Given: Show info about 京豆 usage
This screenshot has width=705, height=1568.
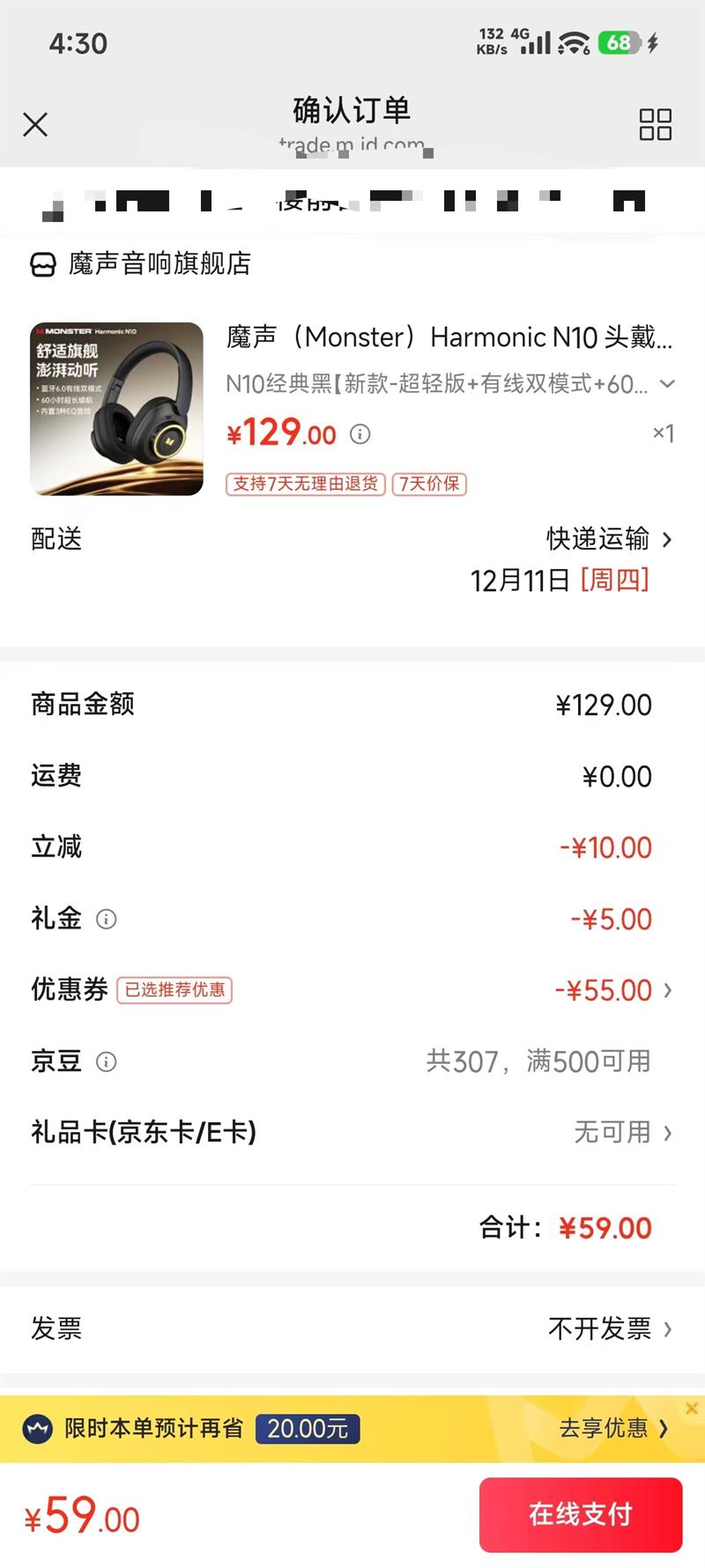Looking at the screenshot, I should 107,1061.
